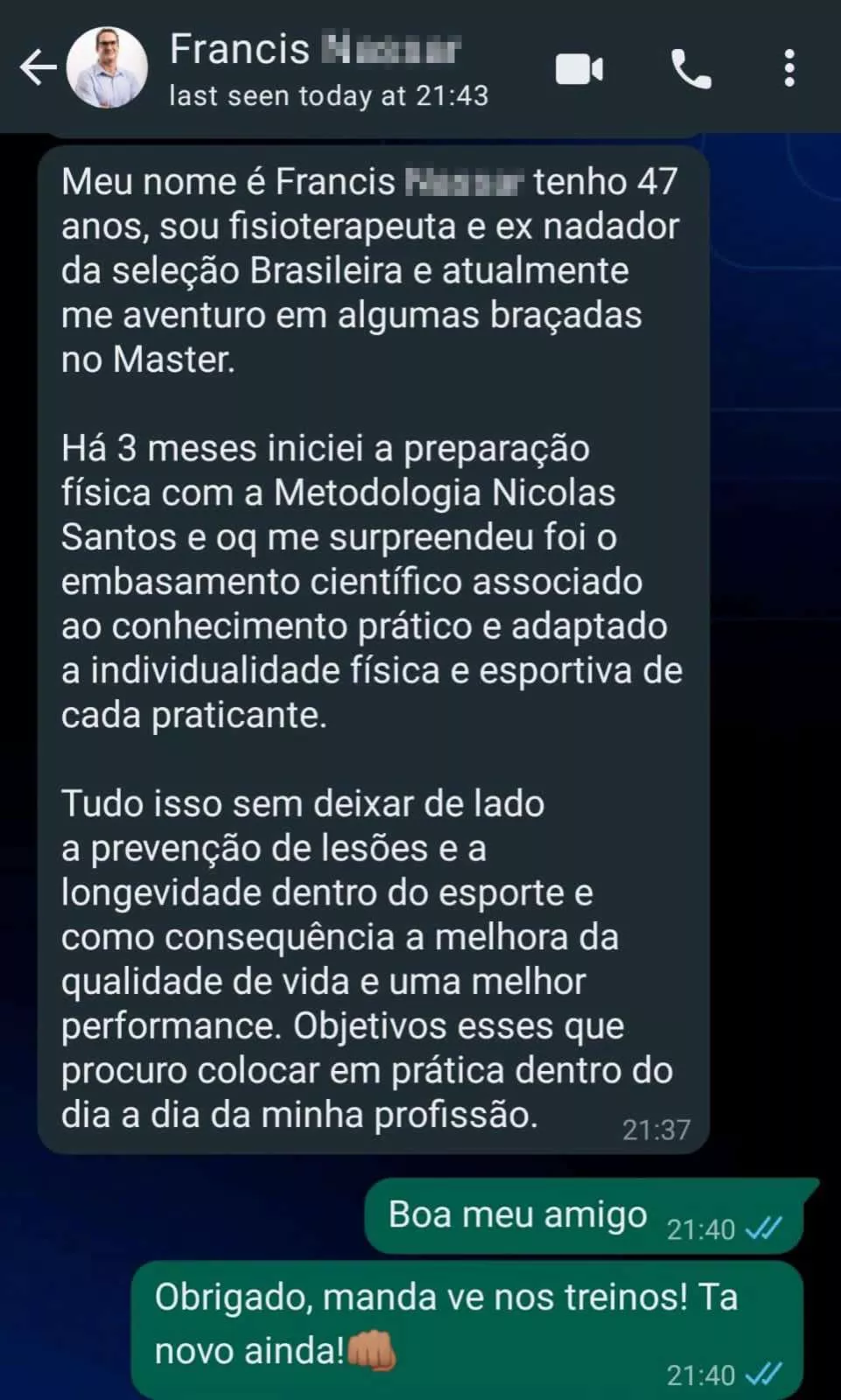The width and height of the screenshot is (841, 1400).
Task: Go back to the chat list
Action: tap(37, 68)
